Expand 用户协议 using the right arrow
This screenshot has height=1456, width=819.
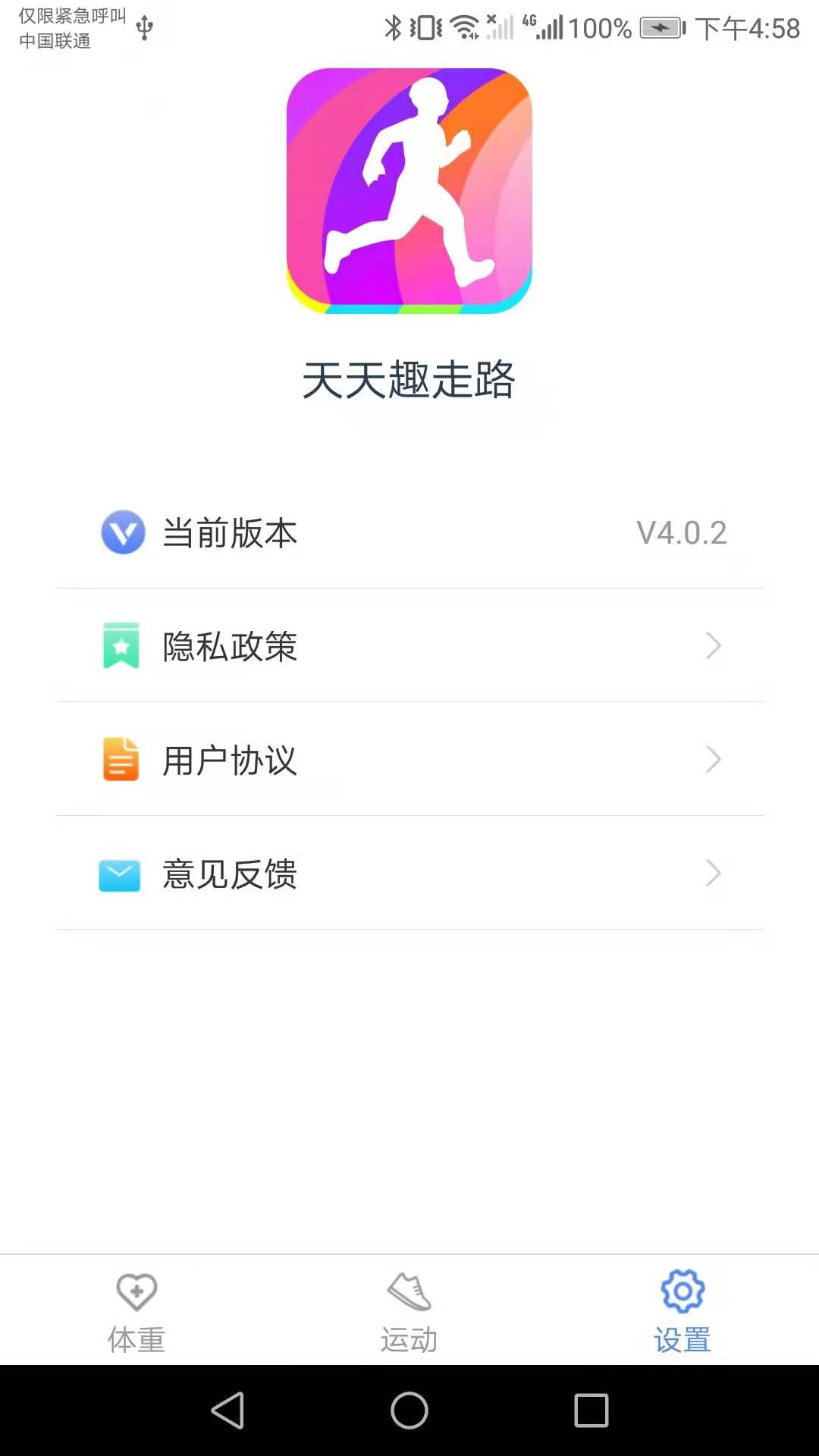pos(711,759)
